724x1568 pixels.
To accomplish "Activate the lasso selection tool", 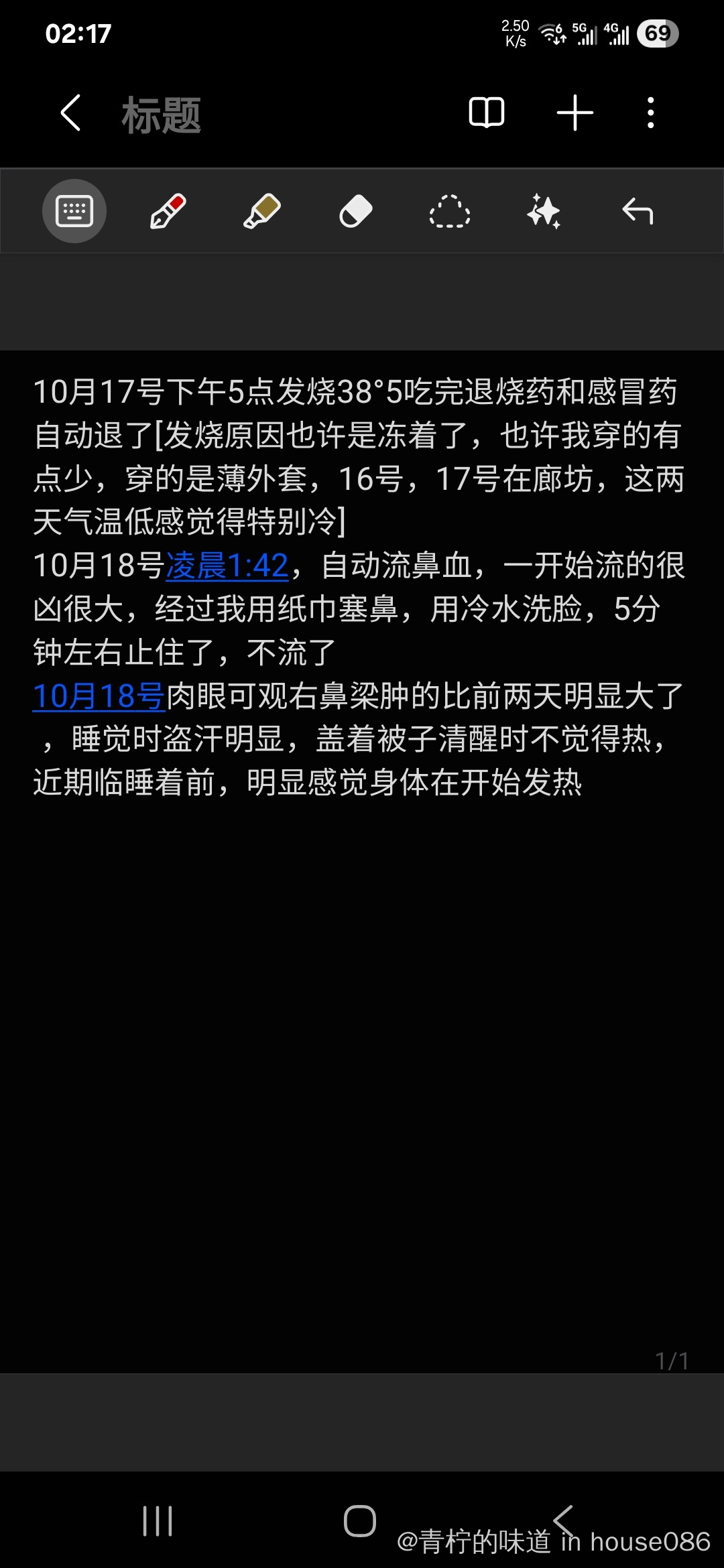I will pyautogui.click(x=449, y=212).
